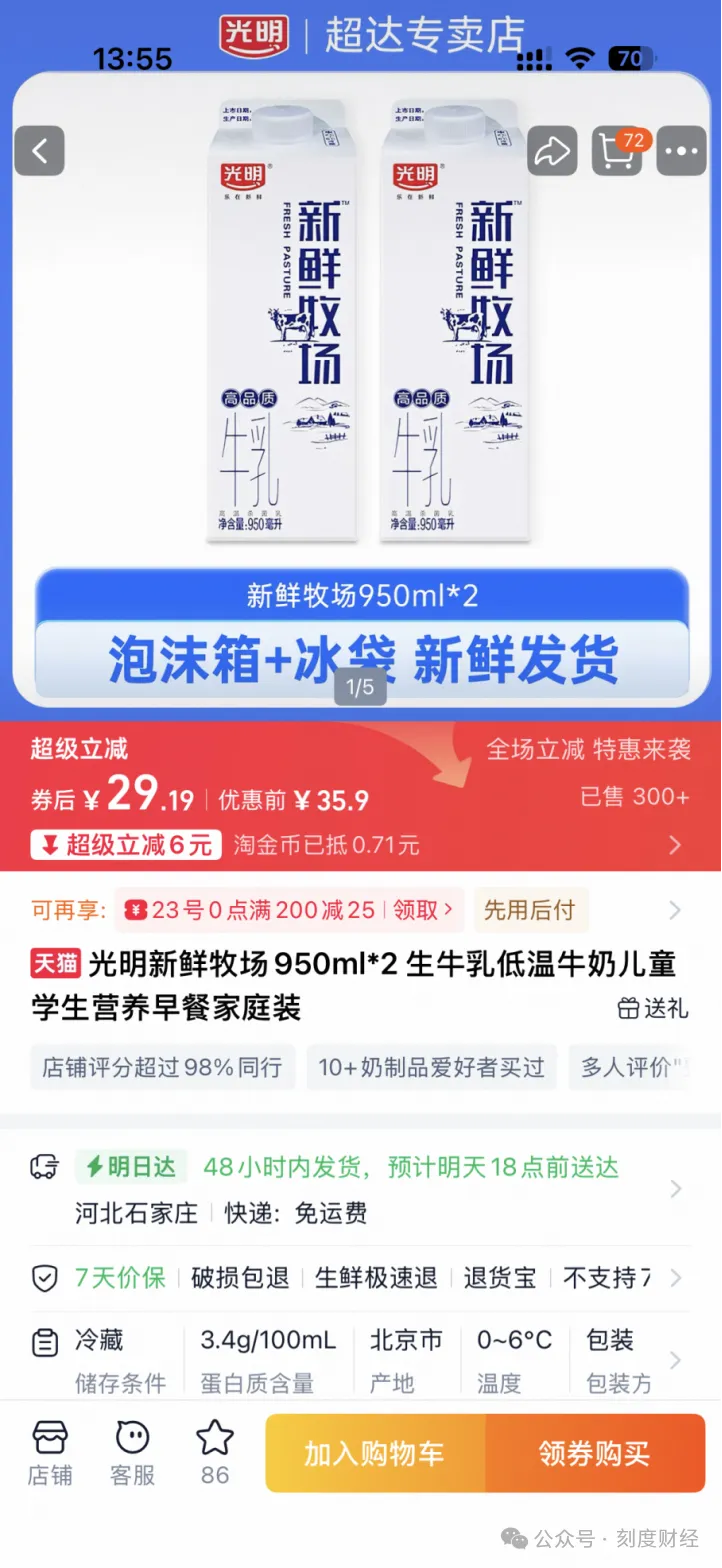The image size is (722, 1568).
Task: Contact 客服 customer service
Action: (132, 1453)
